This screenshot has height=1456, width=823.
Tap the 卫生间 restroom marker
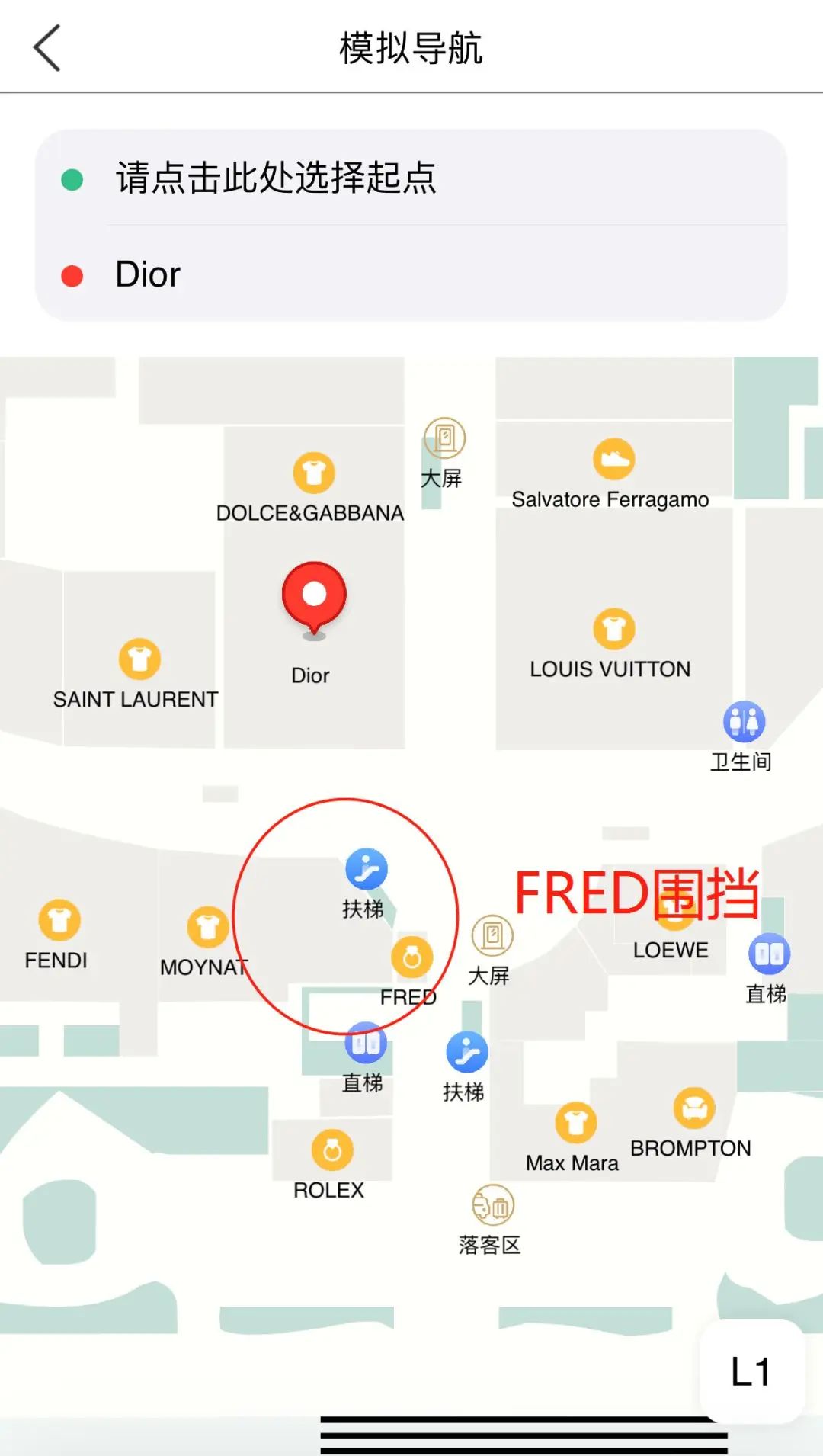(x=744, y=722)
